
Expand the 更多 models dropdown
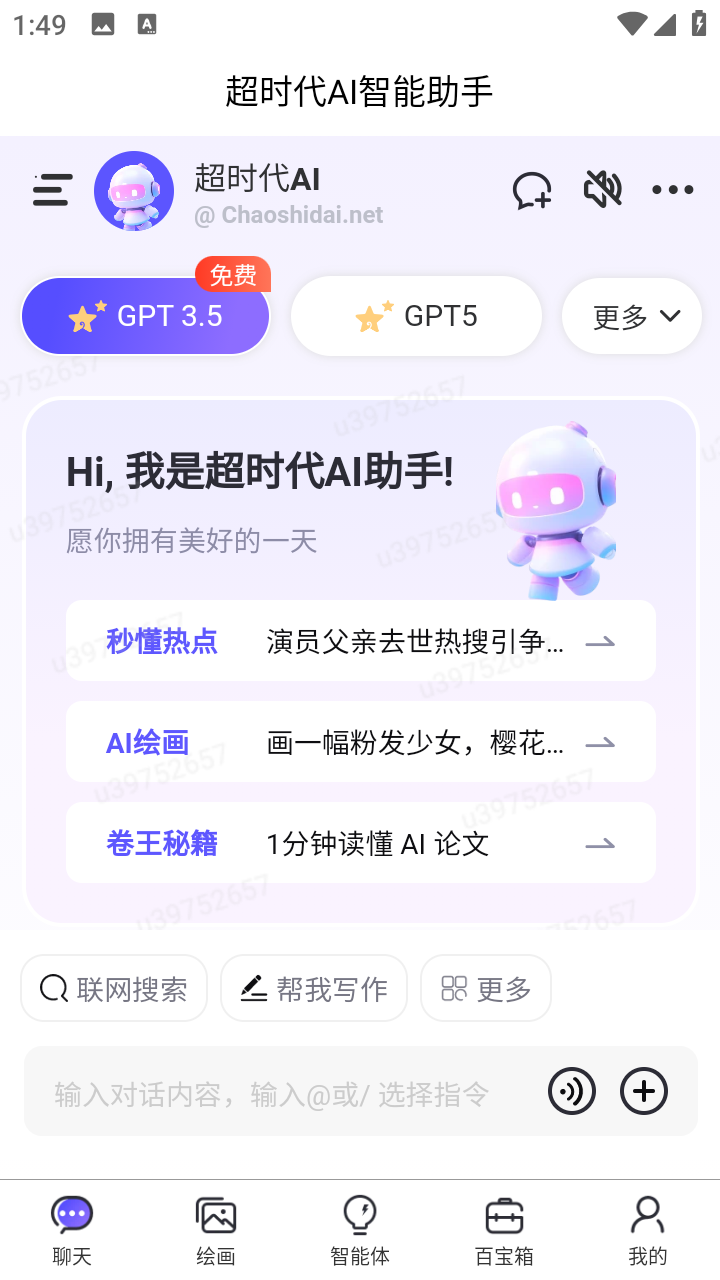632,317
